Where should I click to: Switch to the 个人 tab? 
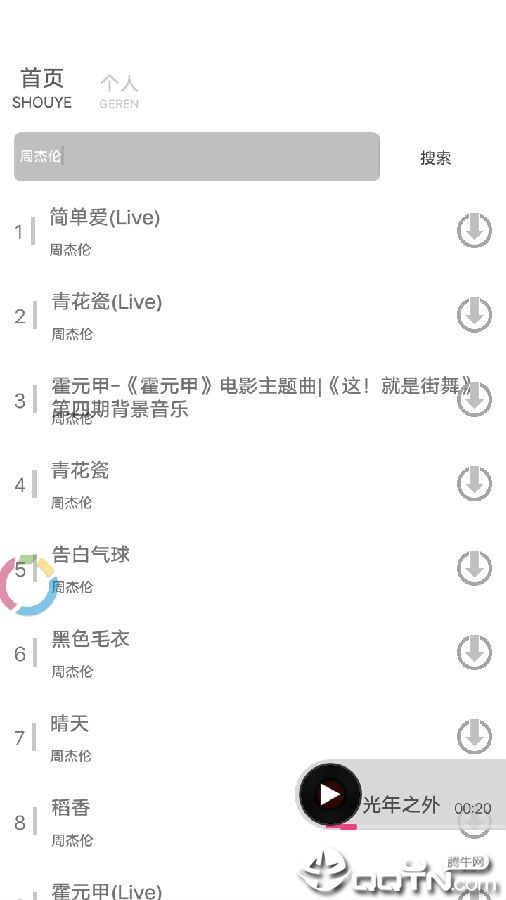pyautogui.click(x=119, y=91)
